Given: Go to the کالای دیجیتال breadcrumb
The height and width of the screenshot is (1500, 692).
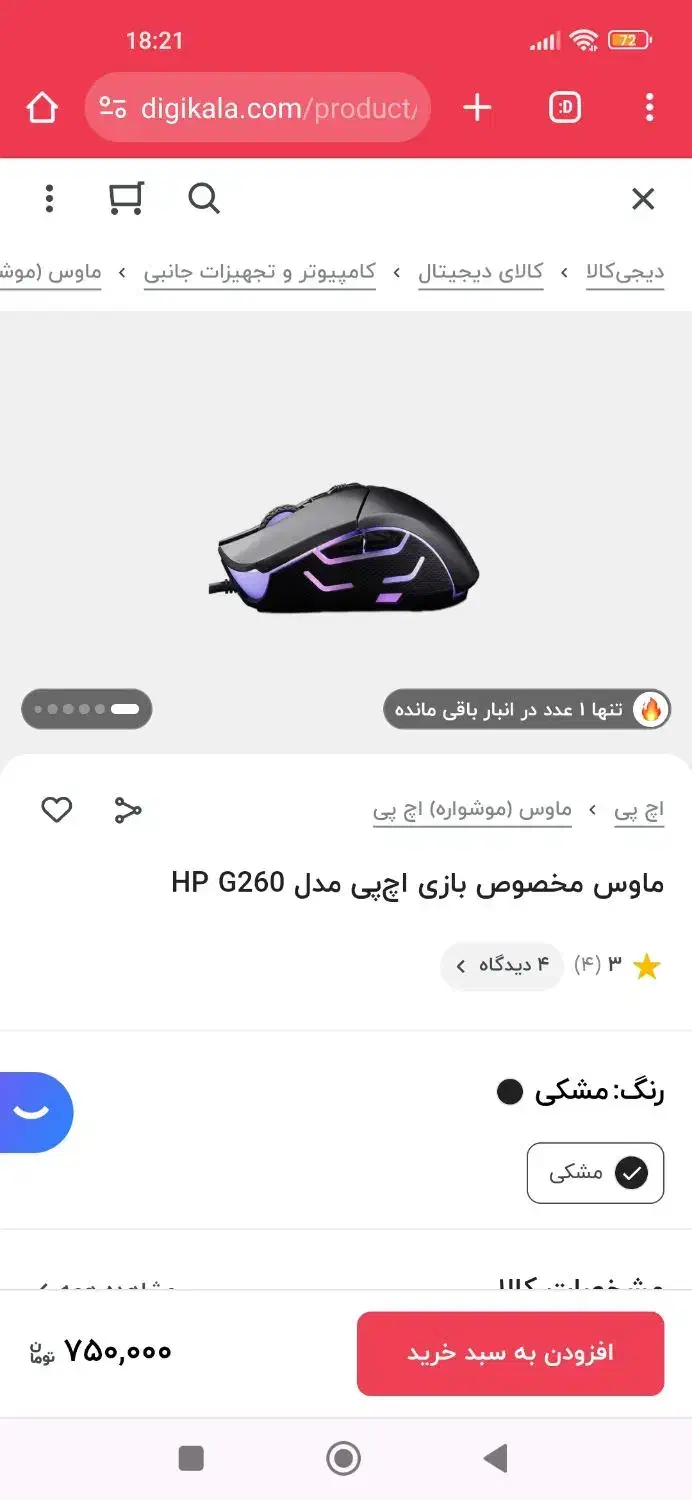Looking at the screenshot, I should tap(480, 272).
